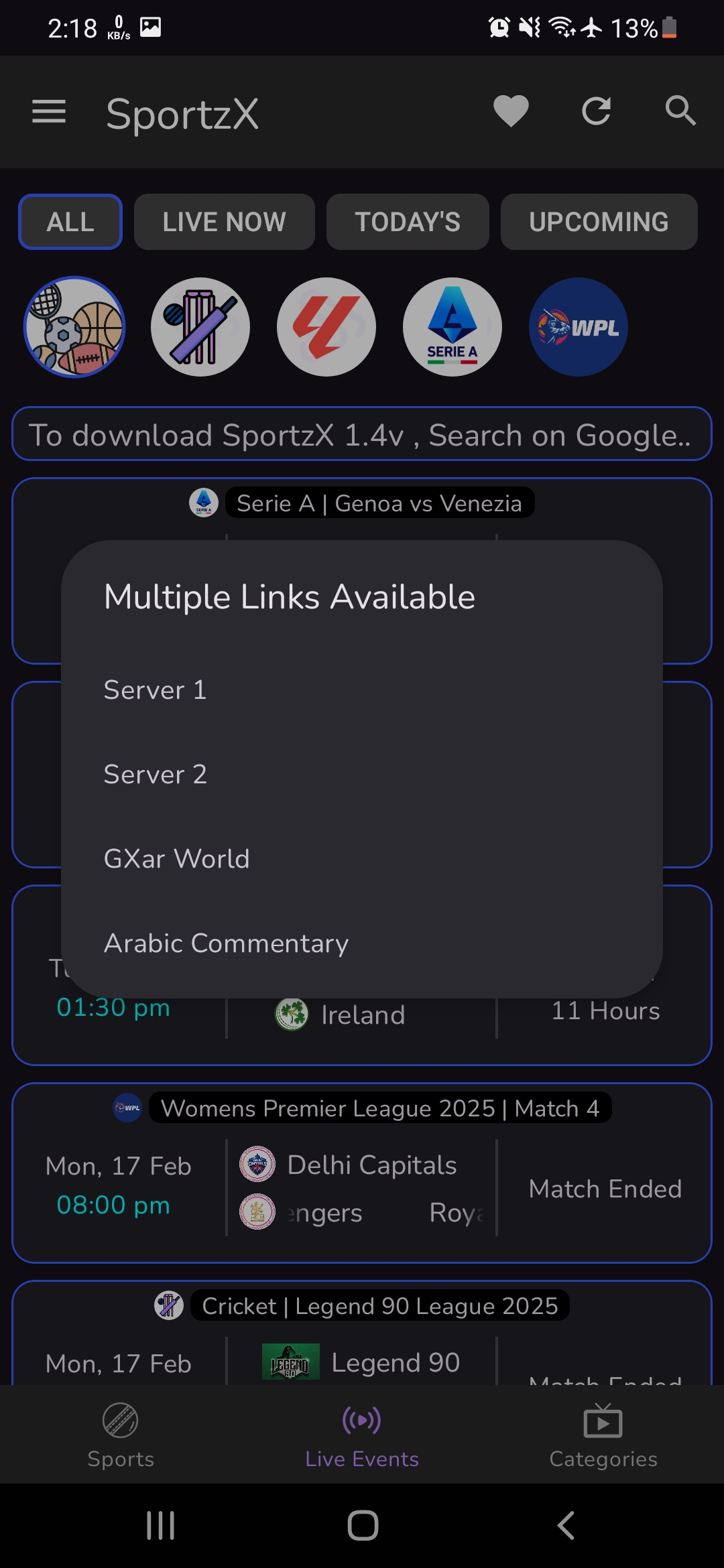The image size is (724, 1568).
Task: Open the Categories tab
Action: click(x=603, y=1435)
